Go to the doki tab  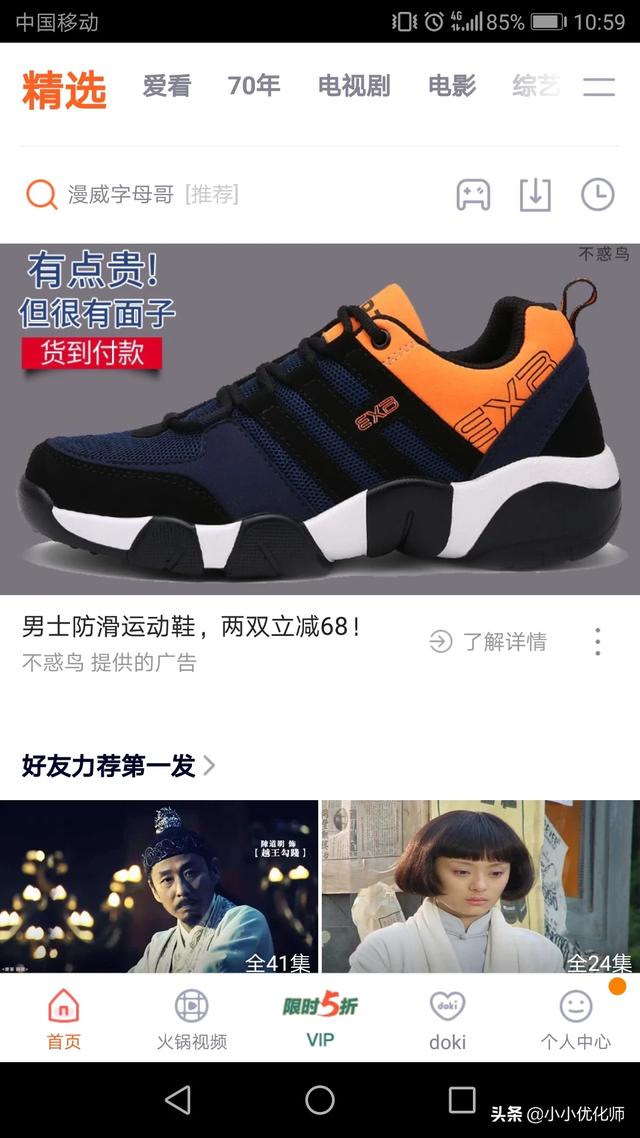pos(447,1019)
